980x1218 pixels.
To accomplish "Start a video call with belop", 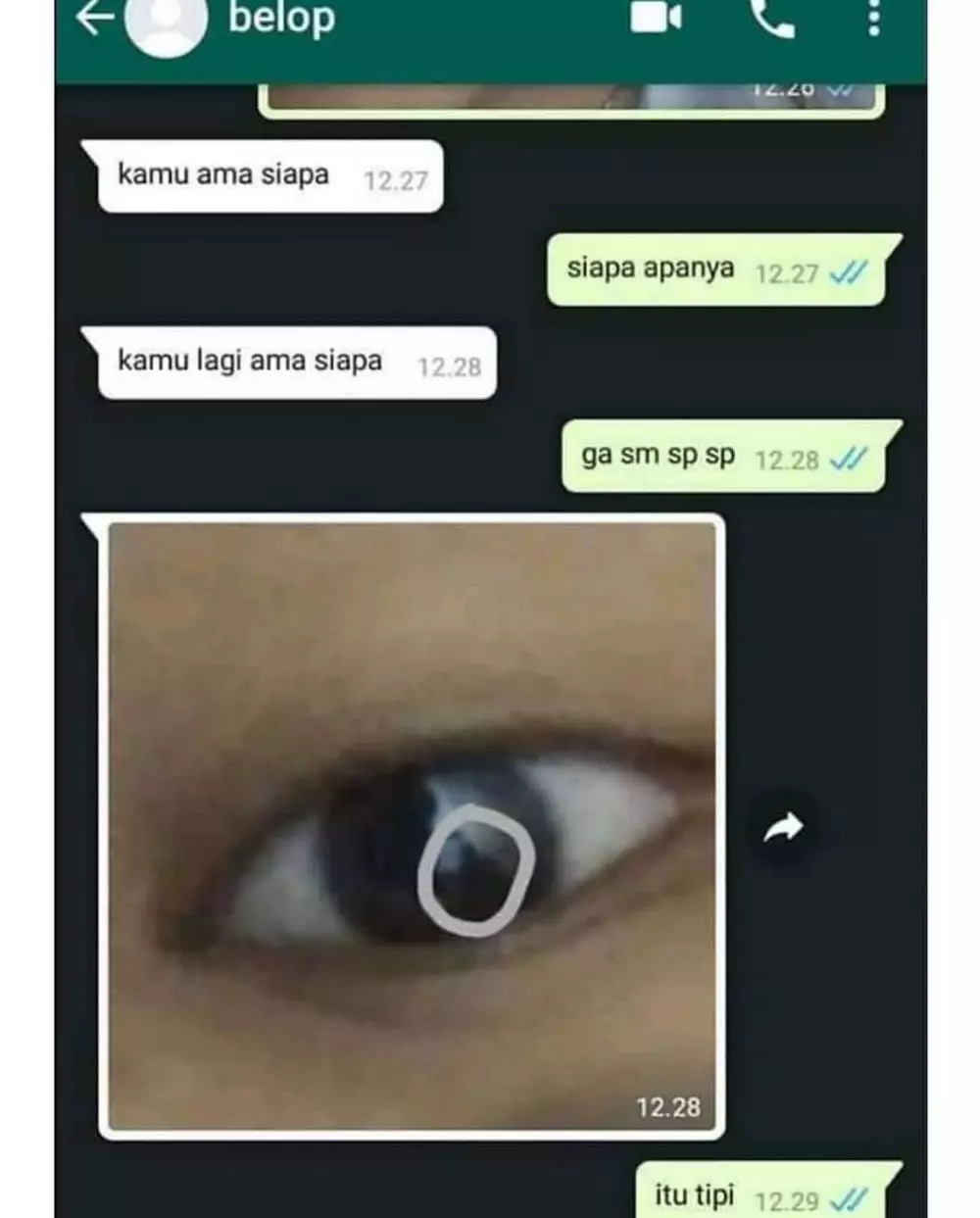I will click(656, 18).
